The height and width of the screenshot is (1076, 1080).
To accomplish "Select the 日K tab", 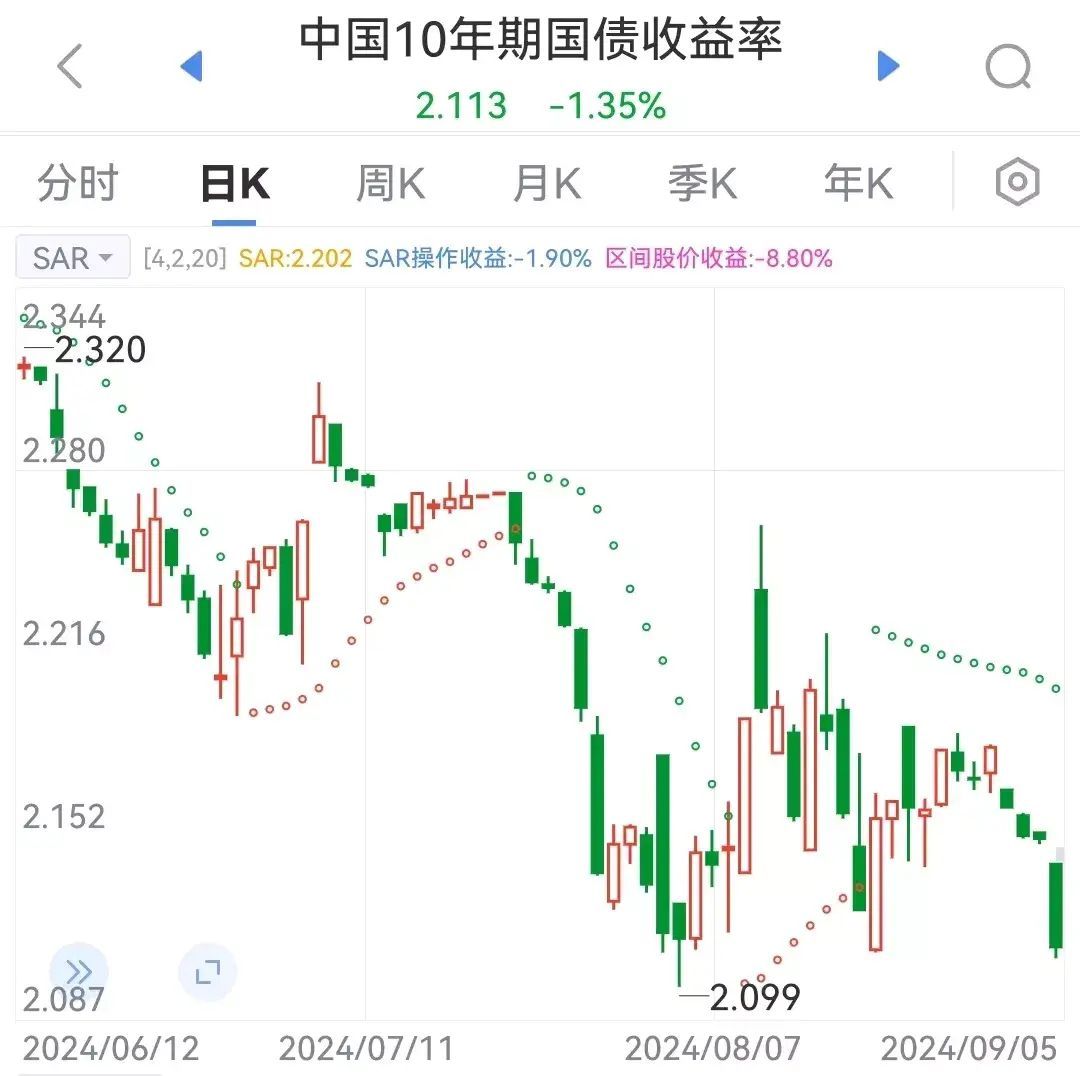I will [235, 184].
